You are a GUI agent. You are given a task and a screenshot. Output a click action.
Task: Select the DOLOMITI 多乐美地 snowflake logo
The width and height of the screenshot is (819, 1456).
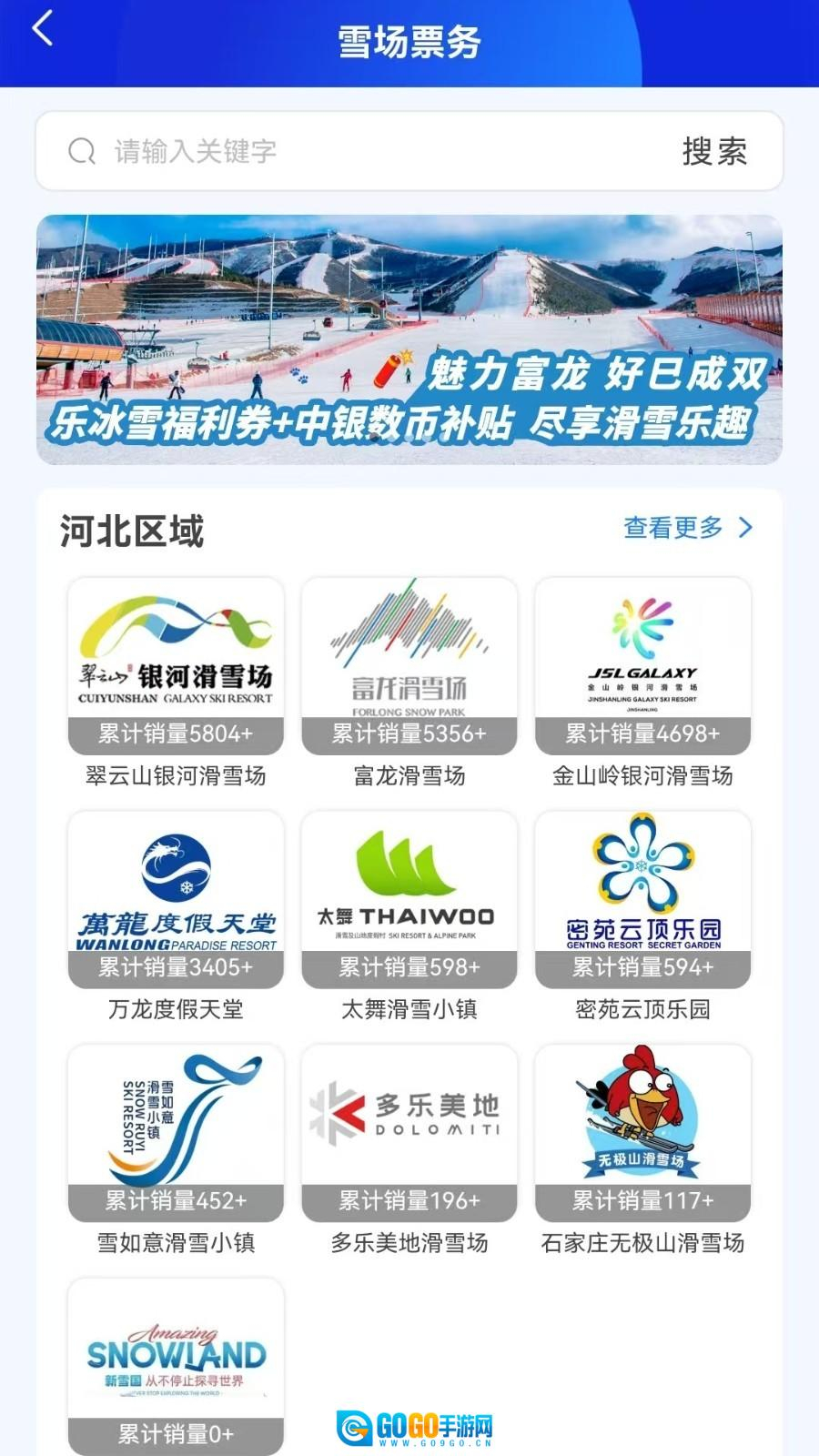click(x=409, y=1119)
